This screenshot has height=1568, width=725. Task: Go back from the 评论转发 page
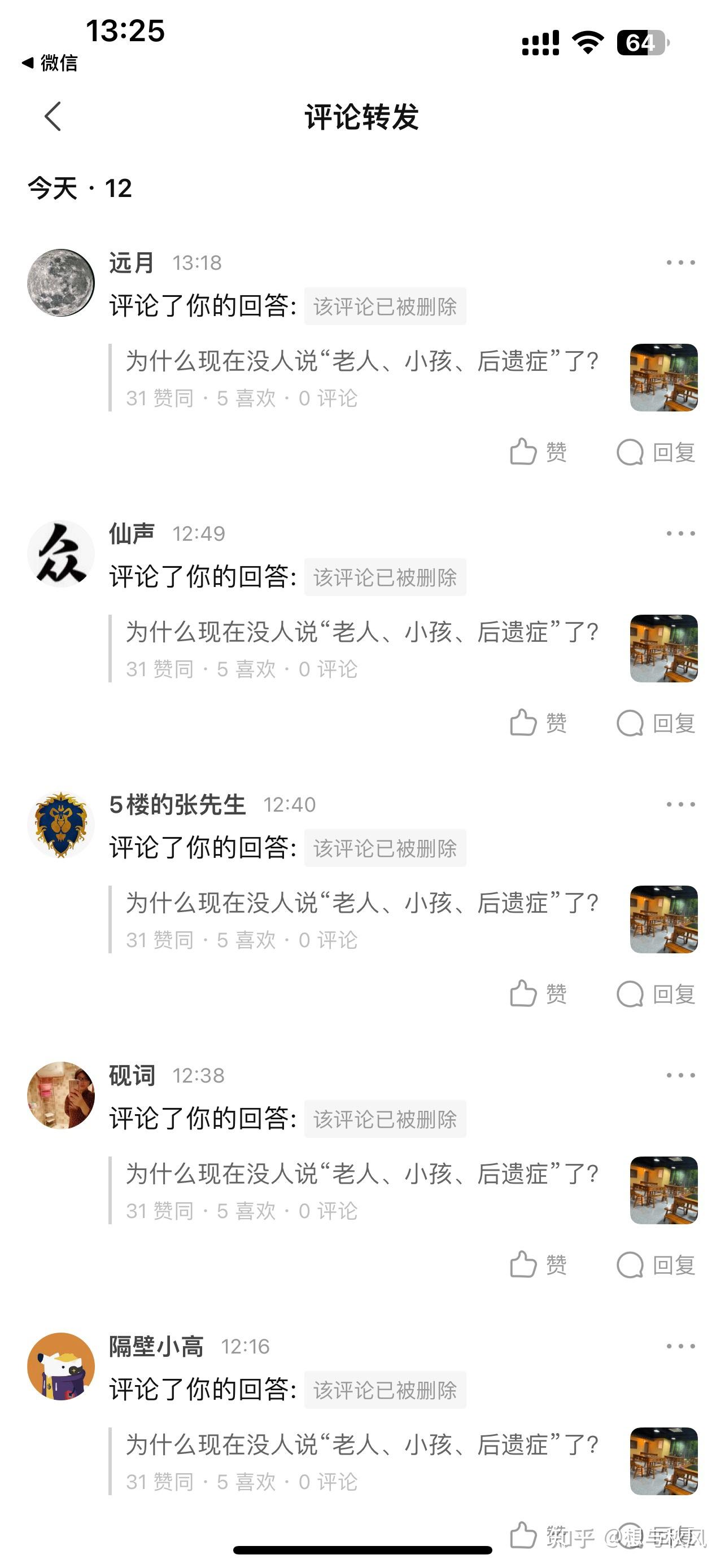[53, 116]
